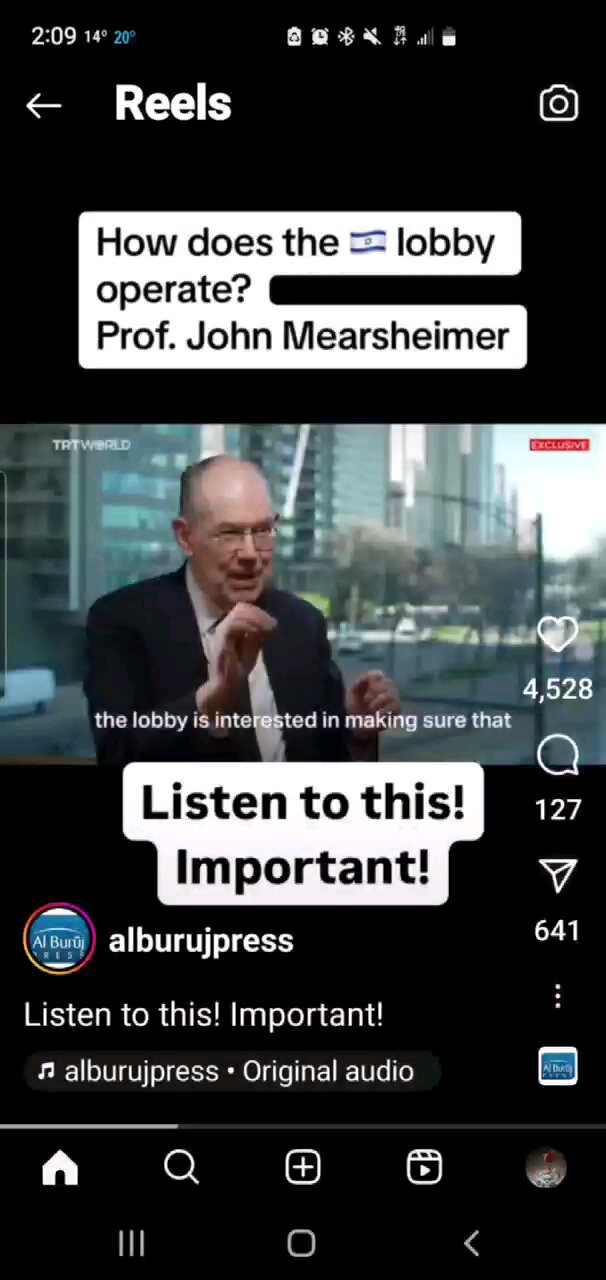Tap the system back button
The image size is (606, 1280).
tap(472, 1243)
